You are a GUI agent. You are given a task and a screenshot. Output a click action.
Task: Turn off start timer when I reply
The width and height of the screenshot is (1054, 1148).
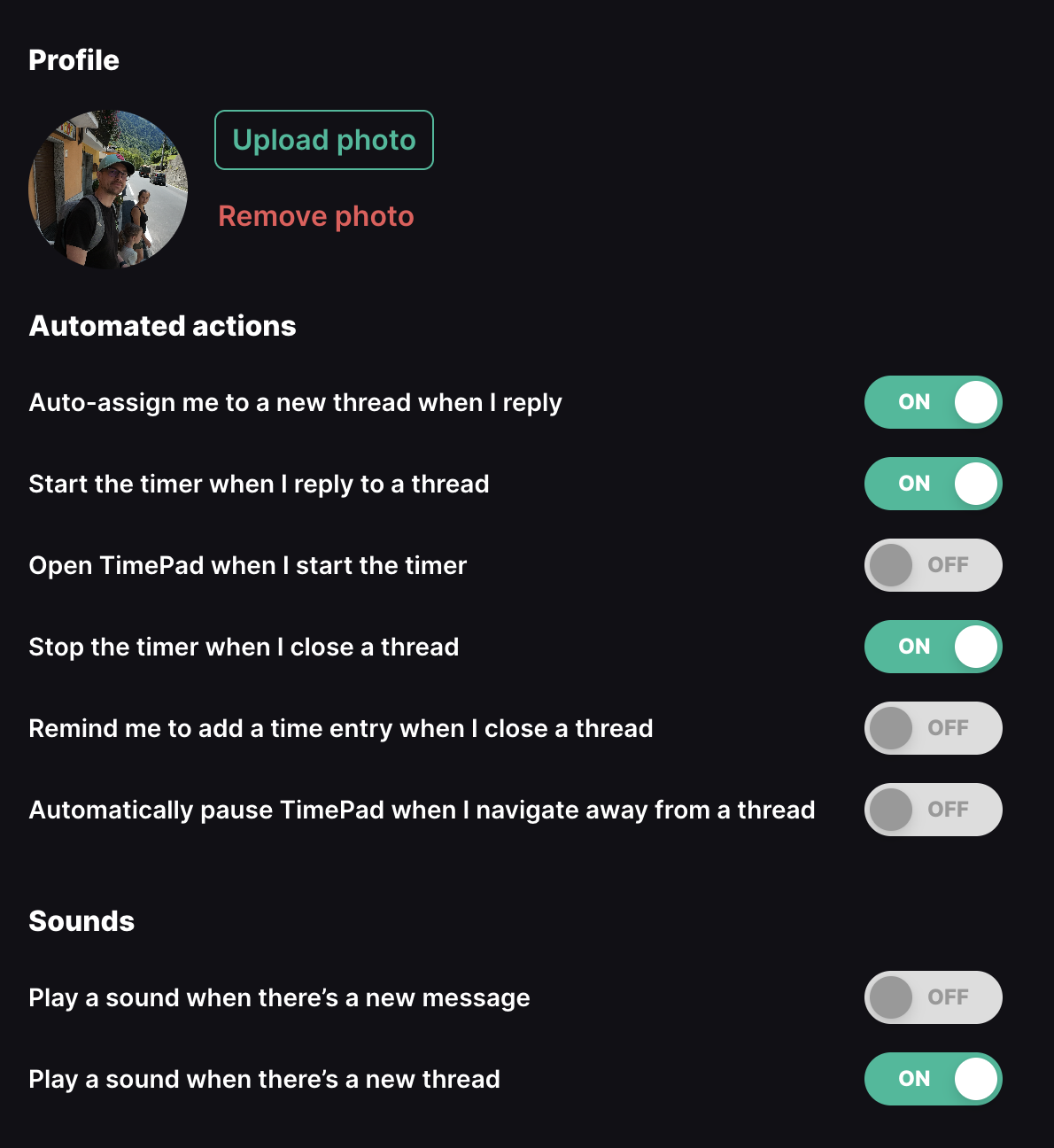coord(933,484)
